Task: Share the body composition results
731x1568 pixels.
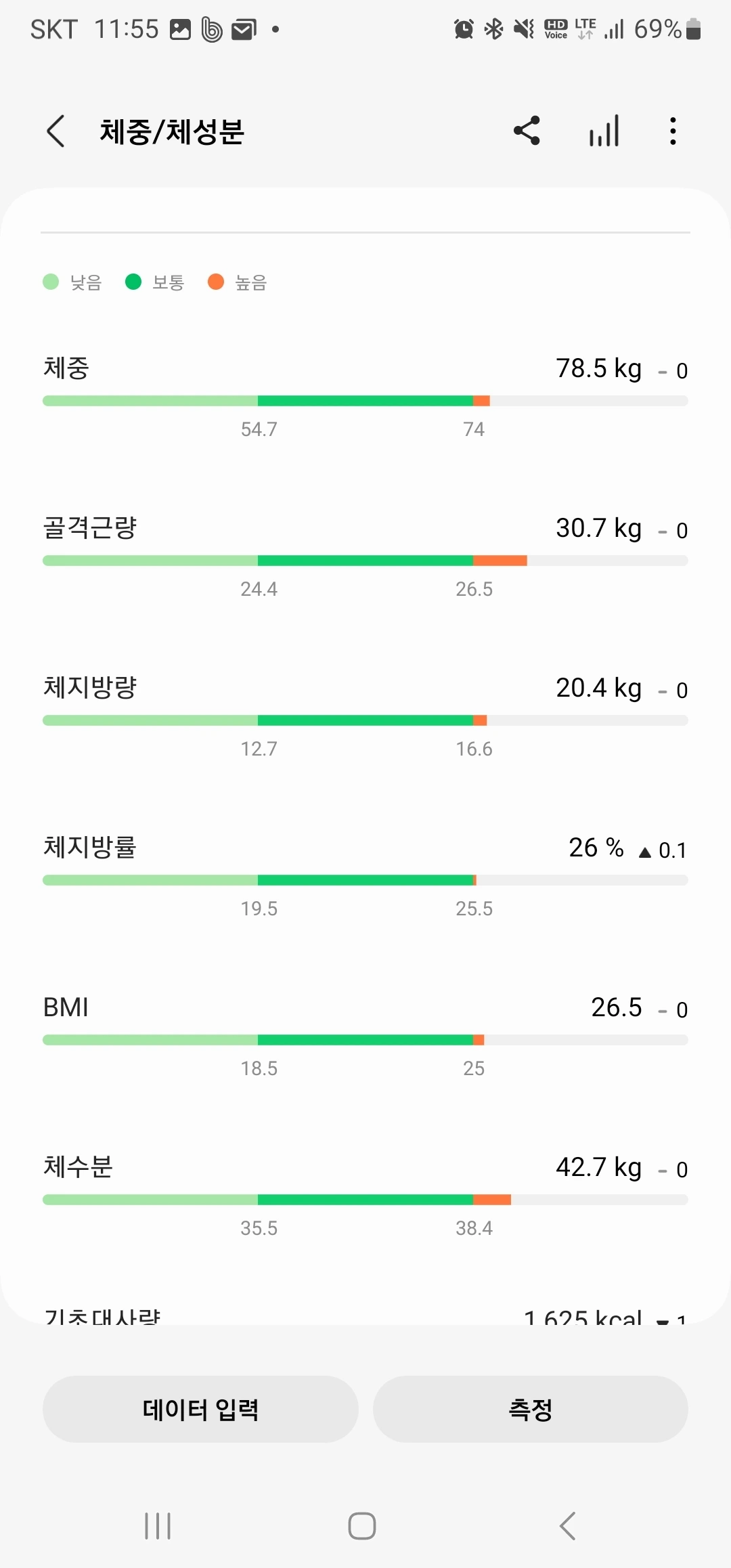Action: (527, 131)
